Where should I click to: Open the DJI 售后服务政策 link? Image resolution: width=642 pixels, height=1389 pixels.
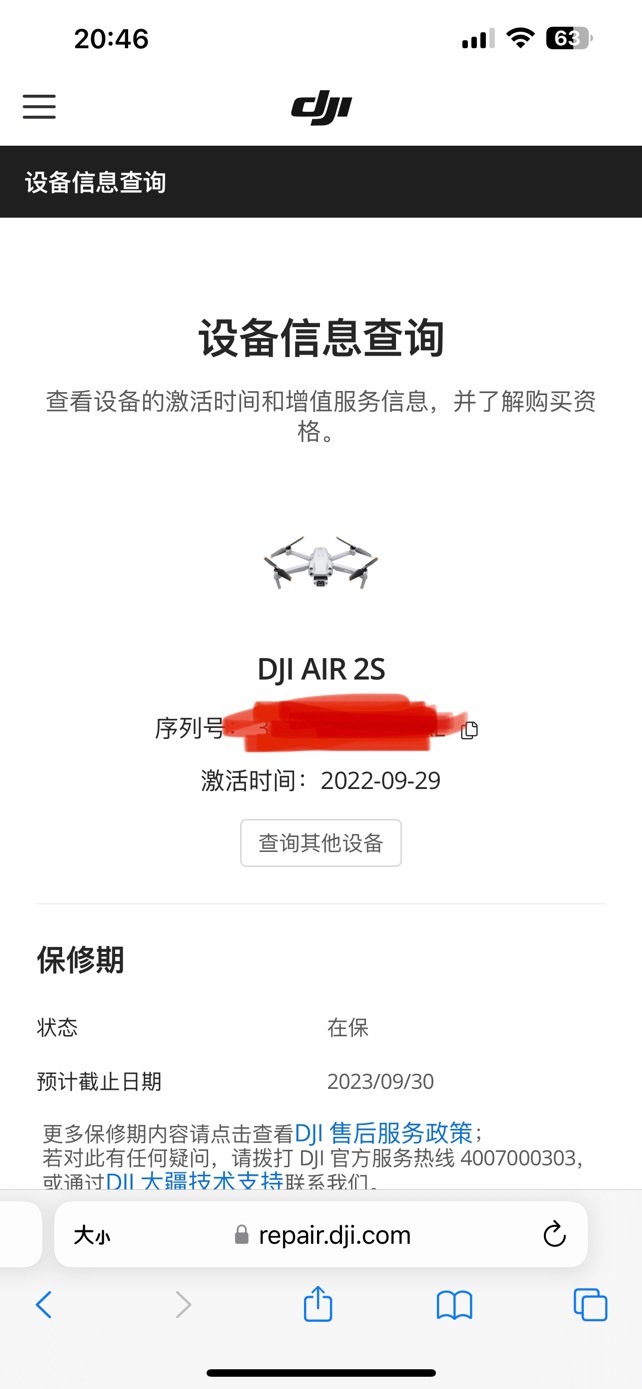pos(383,1133)
